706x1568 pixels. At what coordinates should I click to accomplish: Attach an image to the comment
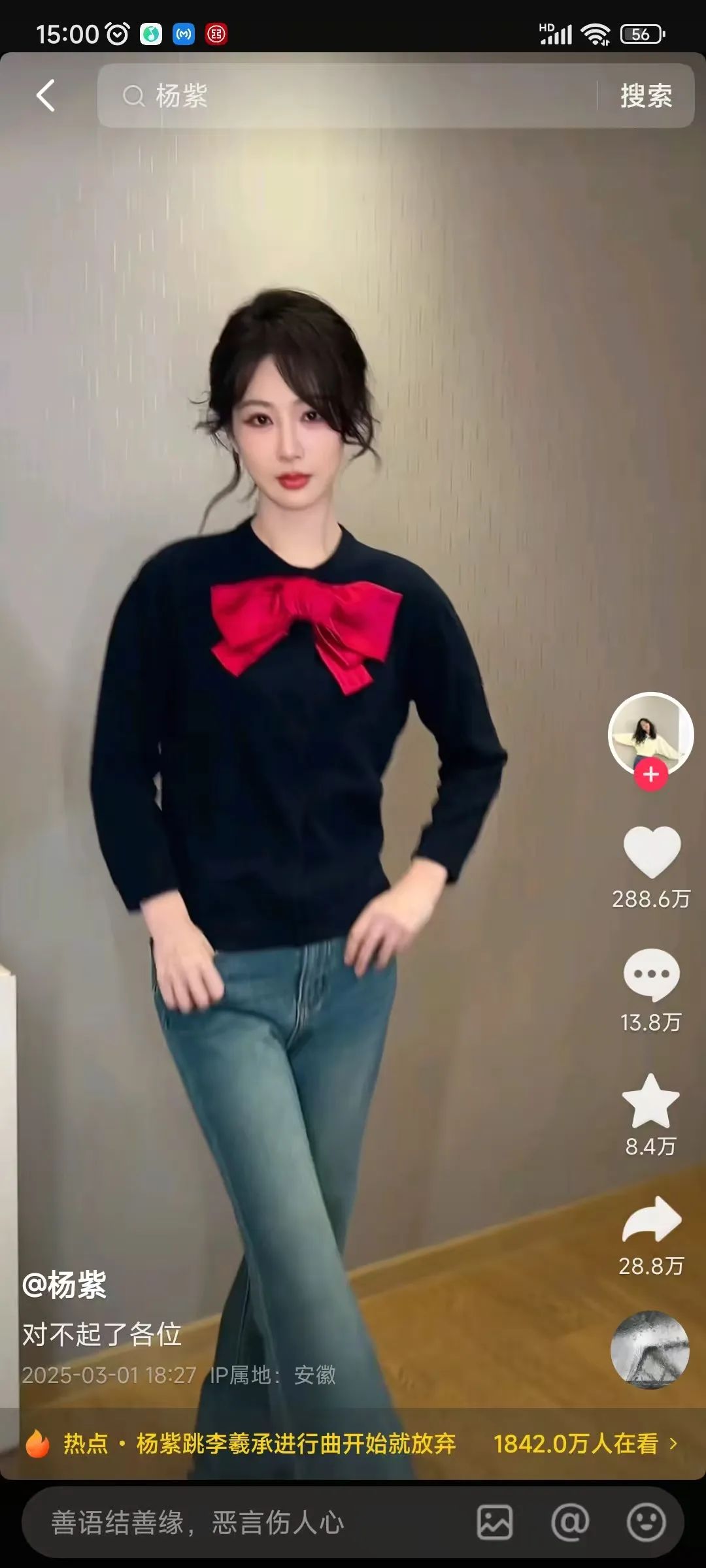pyautogui.click(x=495, y=1522)
